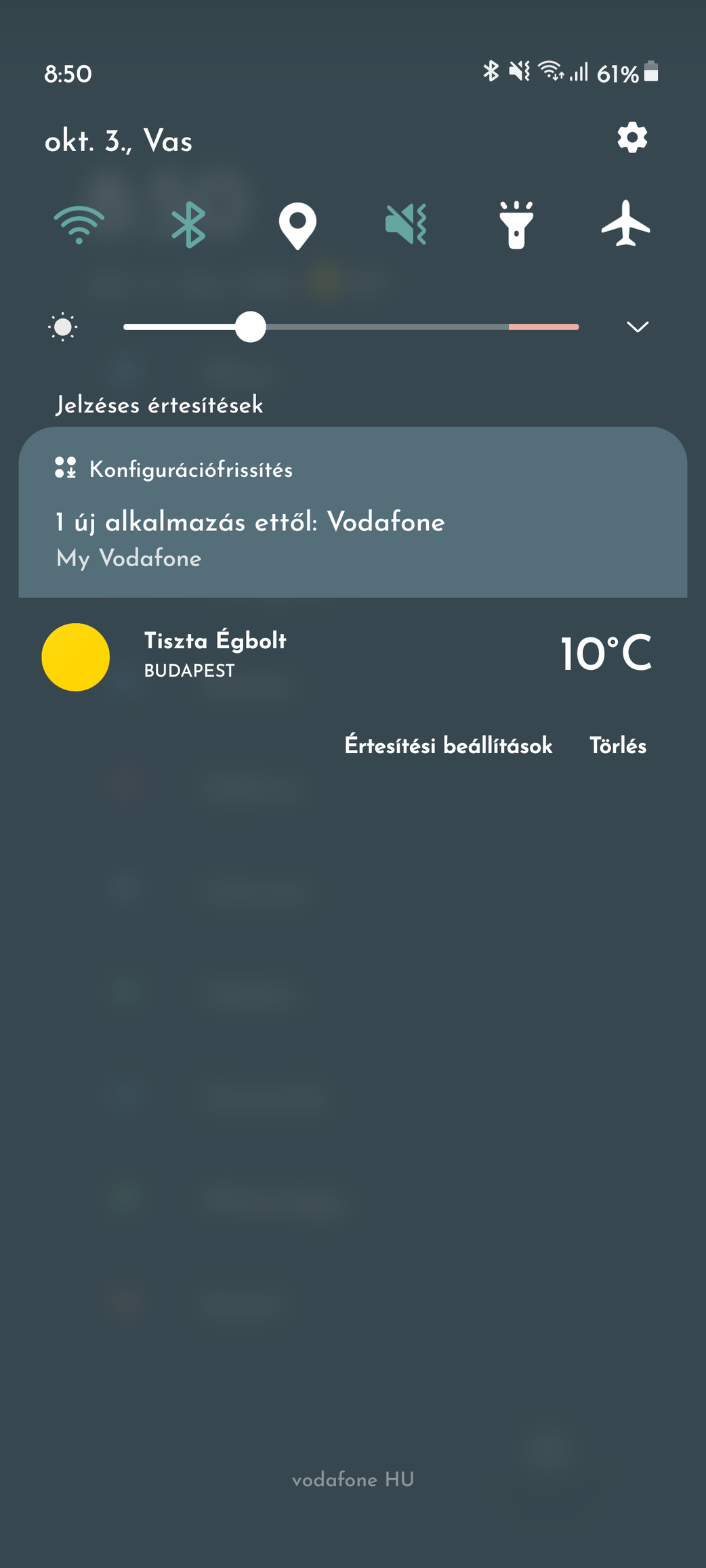The width and height of the screenshot is (706, 1568).
Task: Clear notifications with Törlés
Action: (617, 746)
